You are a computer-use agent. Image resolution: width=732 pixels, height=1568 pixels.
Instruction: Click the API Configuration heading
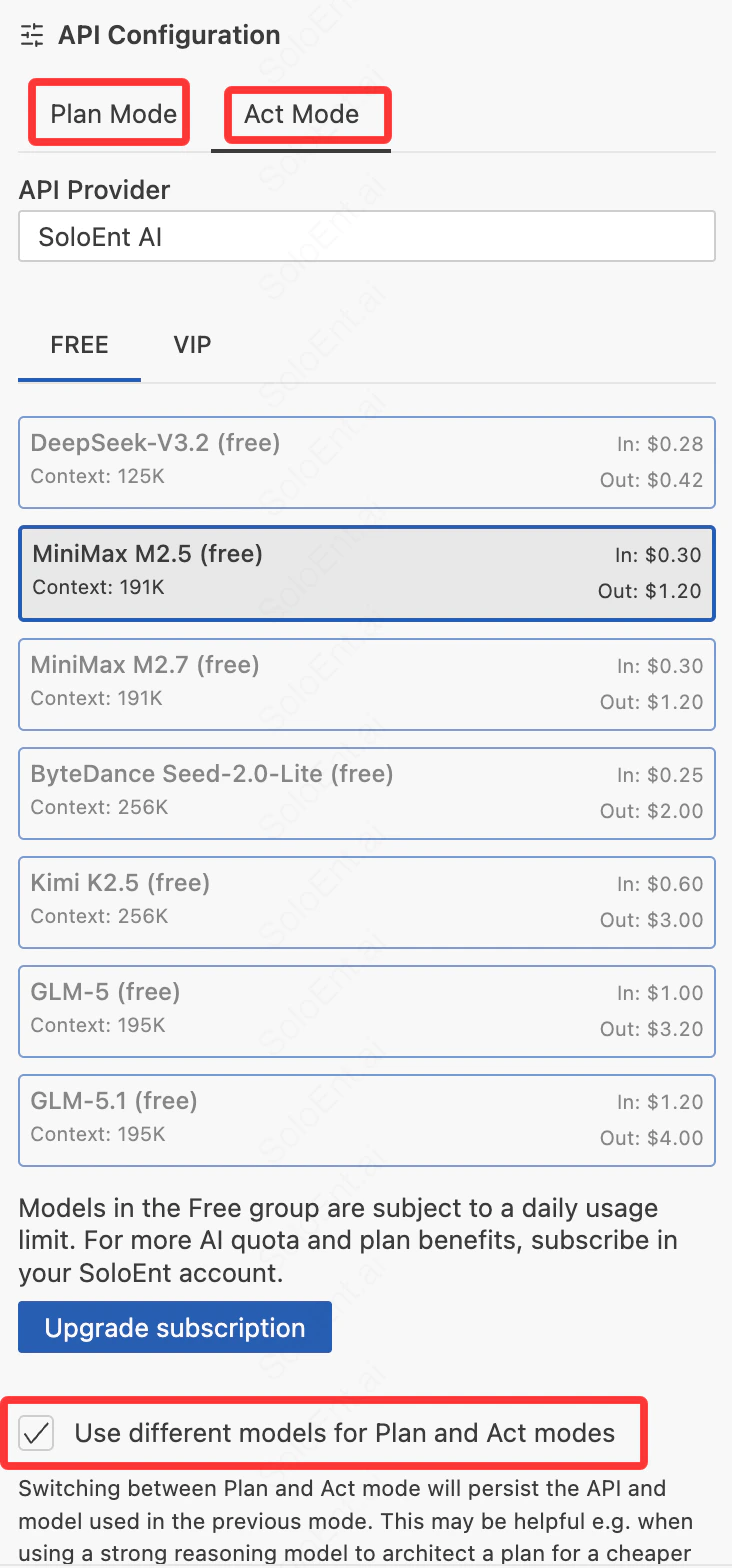click(x=169, y=34)
